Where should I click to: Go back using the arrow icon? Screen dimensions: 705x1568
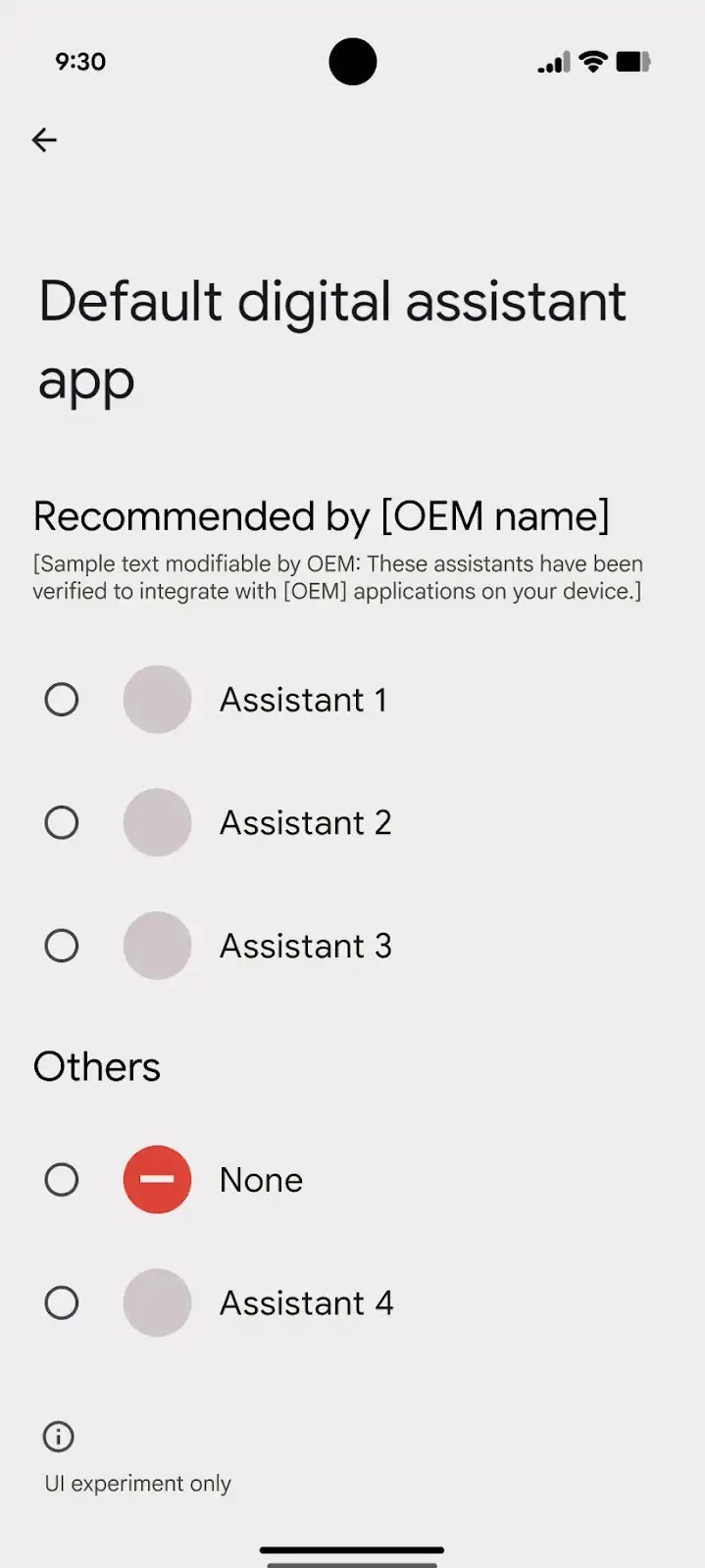point(44,140)
